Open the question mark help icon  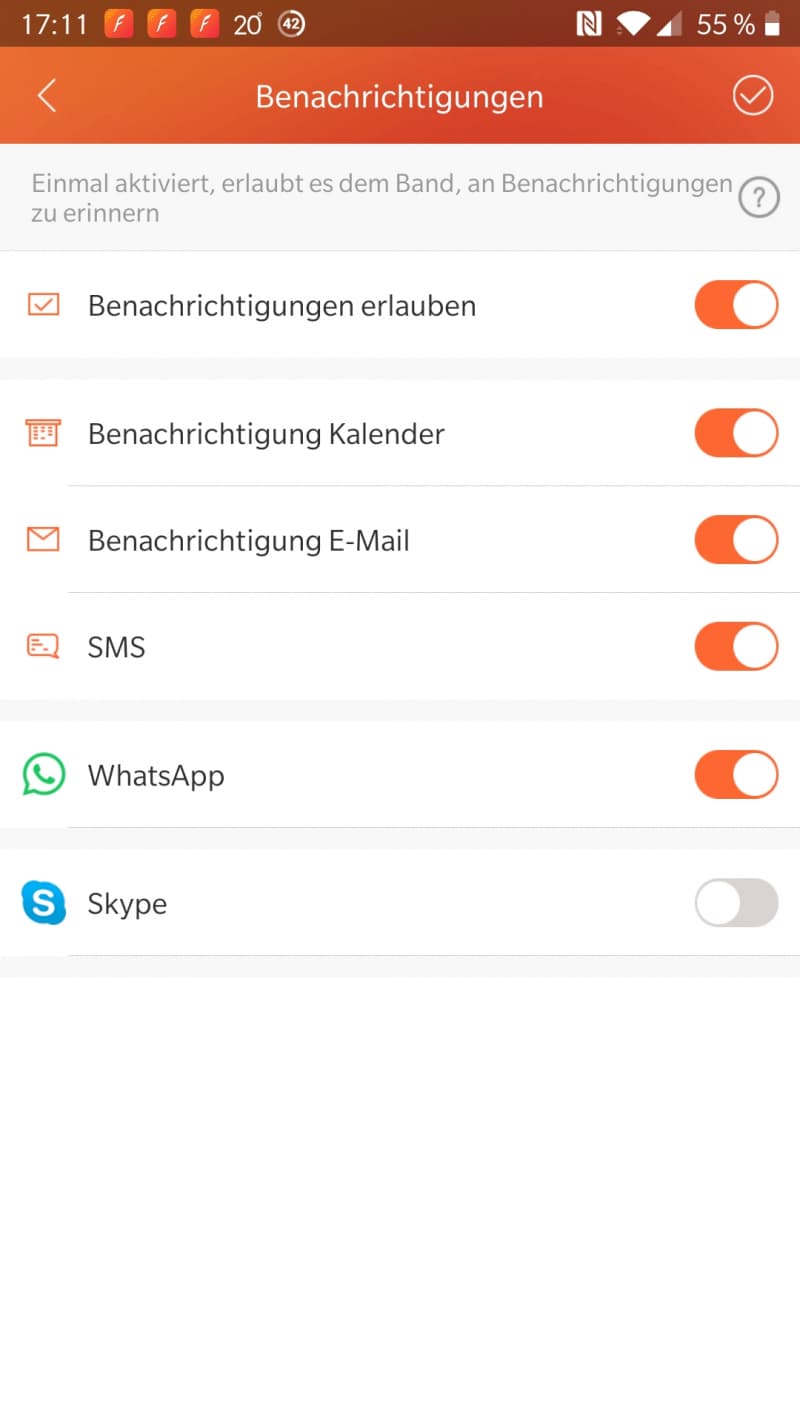pyautogui.click(x=759, y=198)
